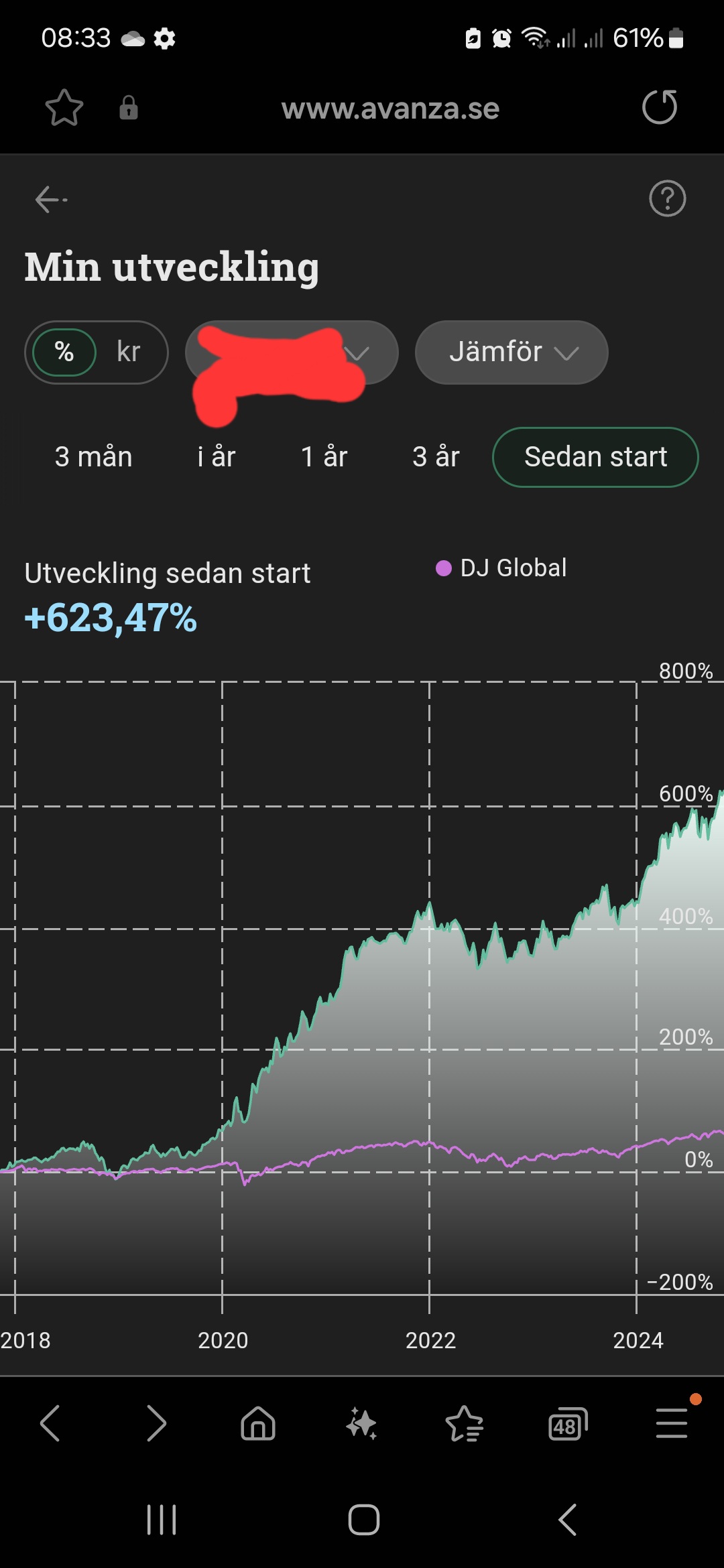Reload the avanza.se page
Screen dimensions: 724x1568
pyautogui.click(x=660, y=107)
